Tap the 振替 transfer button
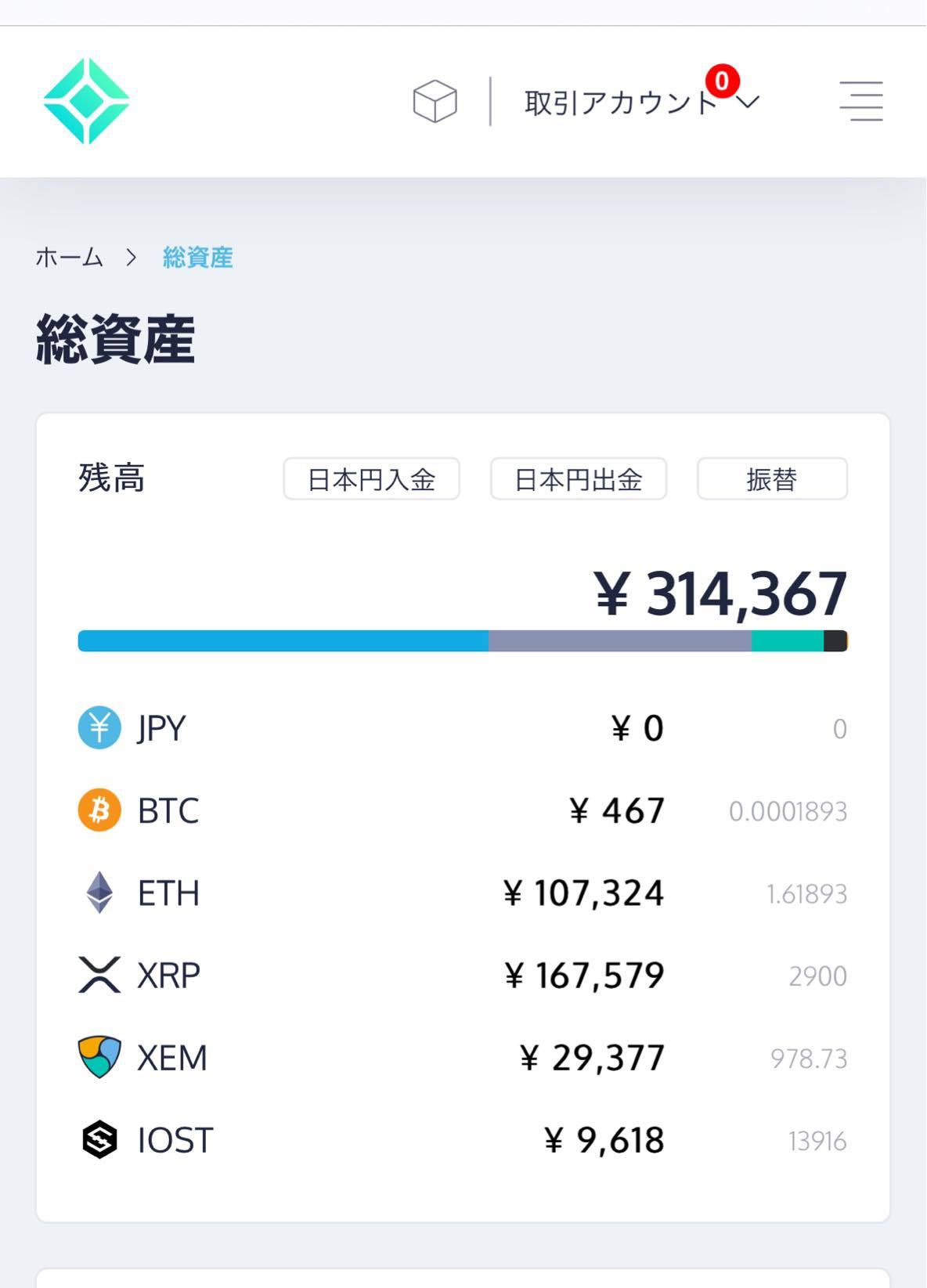 tap(771, 479)
